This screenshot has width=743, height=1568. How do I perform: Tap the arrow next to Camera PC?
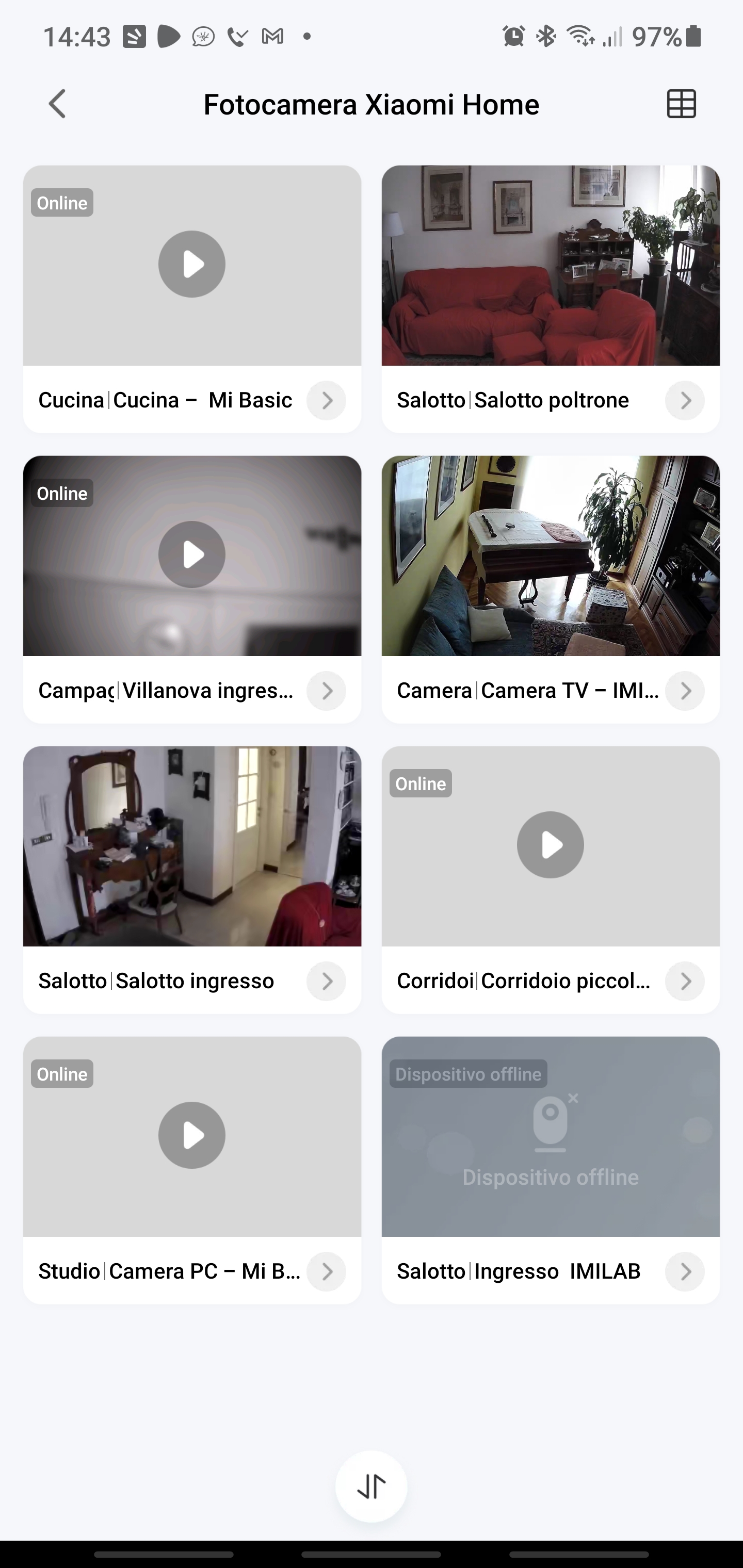coord(327,1271)
